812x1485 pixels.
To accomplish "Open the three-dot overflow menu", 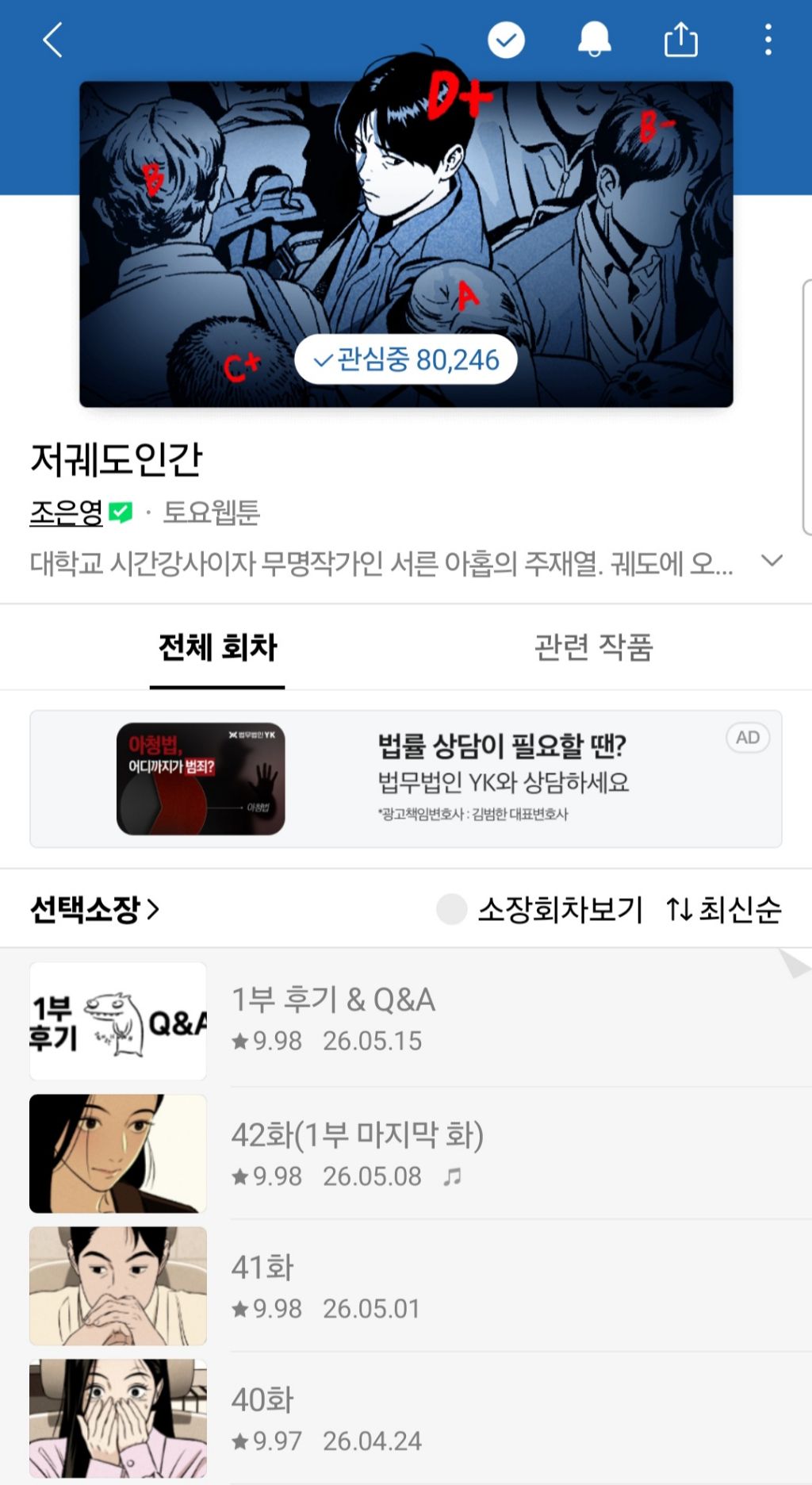I will click(768, 40).
